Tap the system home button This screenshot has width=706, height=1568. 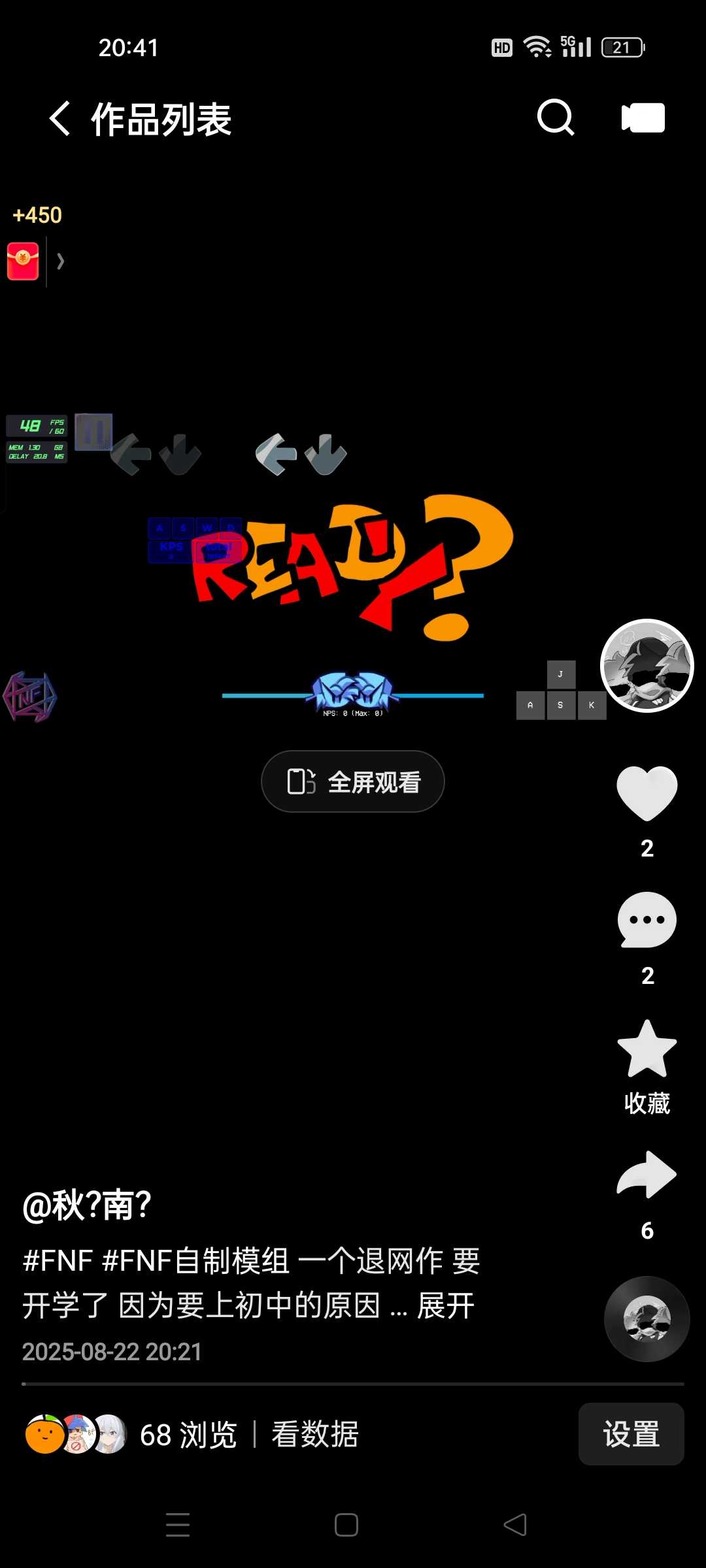pos(346,1525)
